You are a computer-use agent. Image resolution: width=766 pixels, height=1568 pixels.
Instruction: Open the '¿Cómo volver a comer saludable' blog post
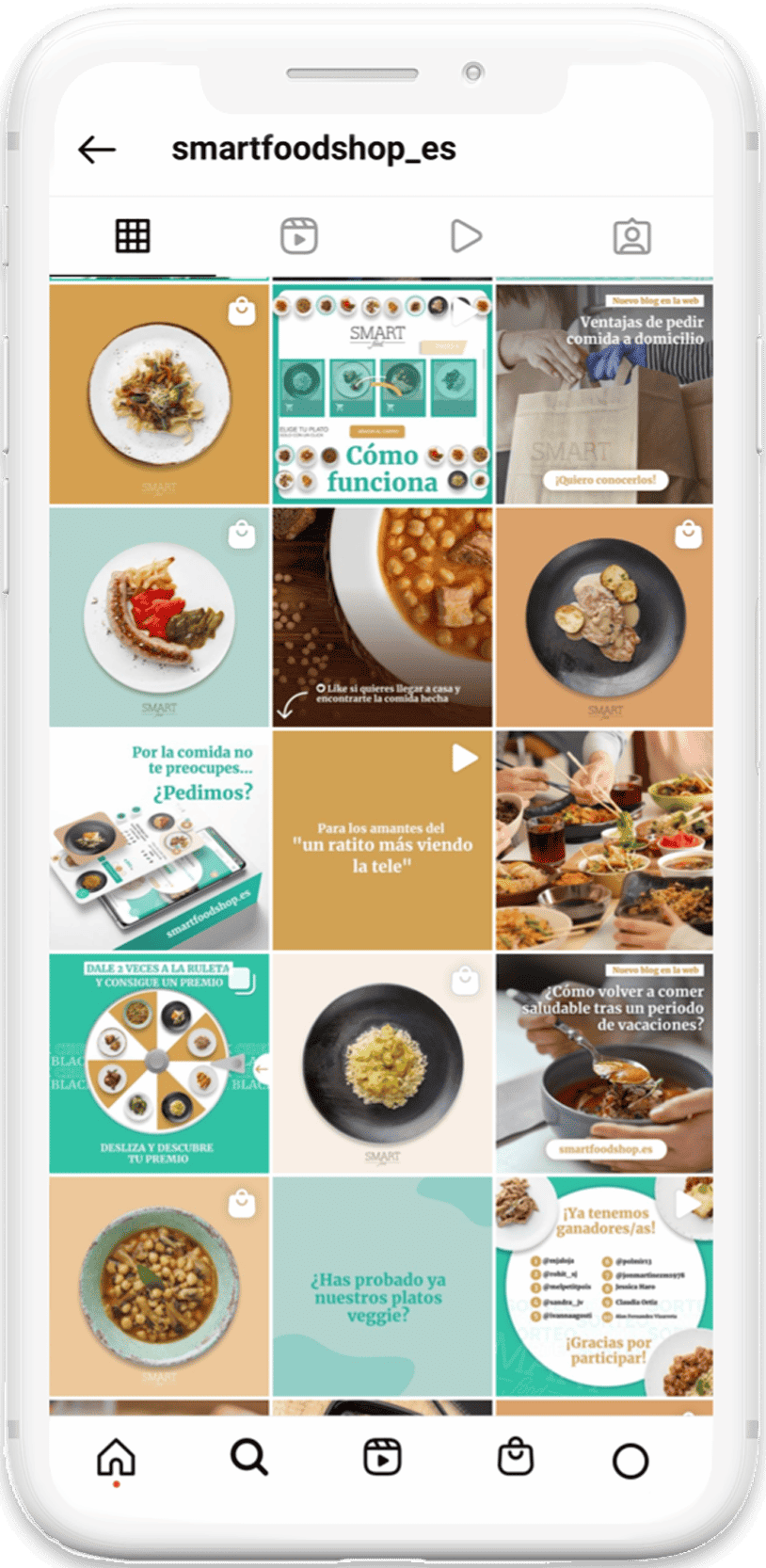604,1064
